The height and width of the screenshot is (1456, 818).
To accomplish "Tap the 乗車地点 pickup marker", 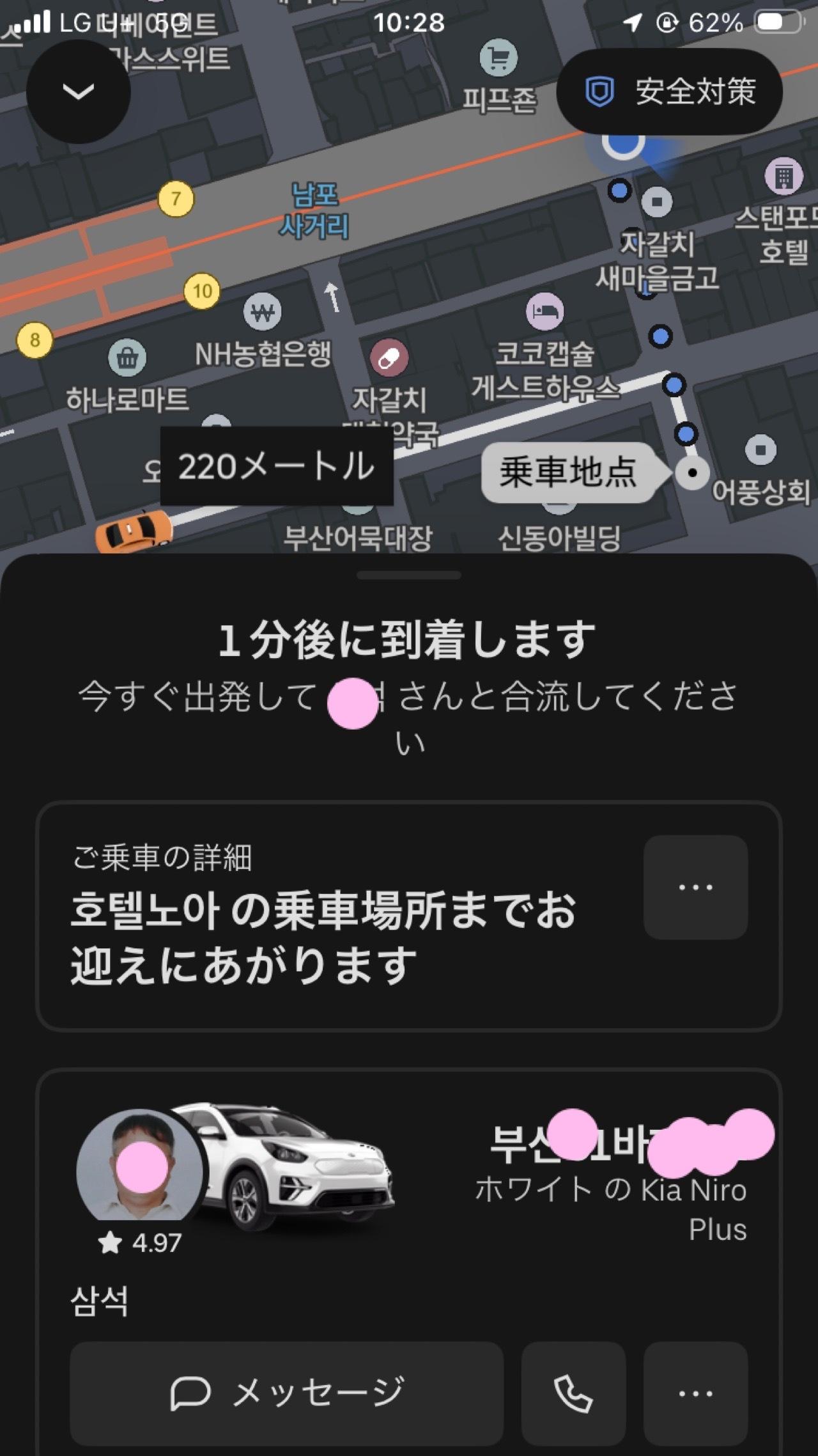I will click(x=691, y=473).
